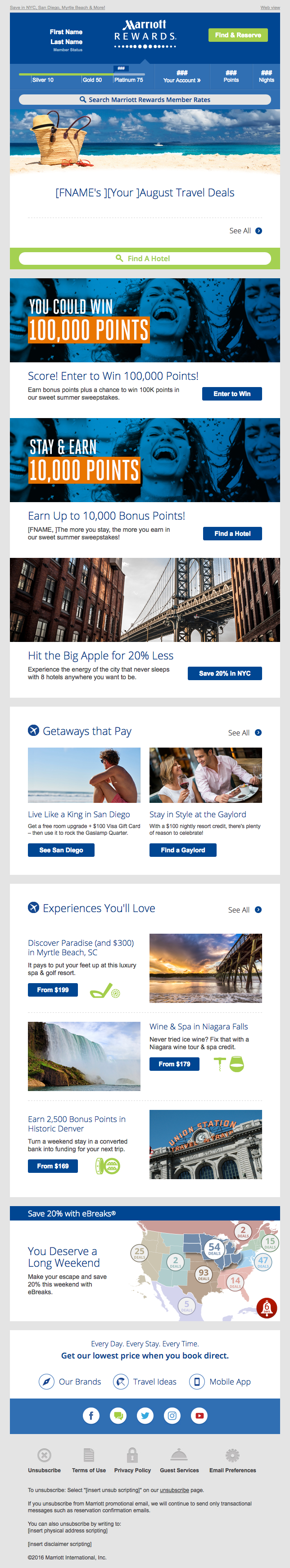
Task: Open See San Diego offer
Action: point(61,850)
